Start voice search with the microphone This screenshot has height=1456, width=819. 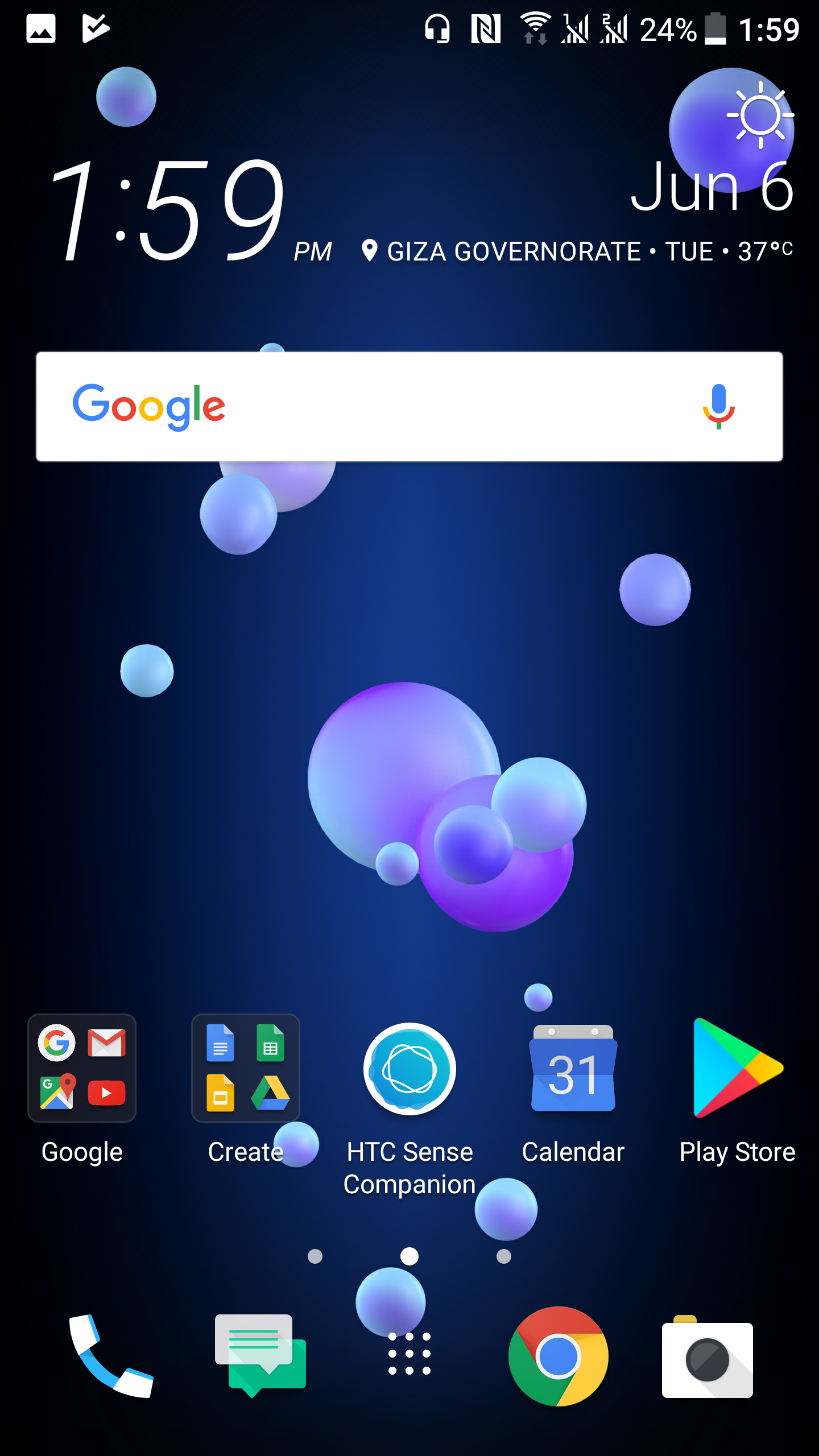(719, 407)
